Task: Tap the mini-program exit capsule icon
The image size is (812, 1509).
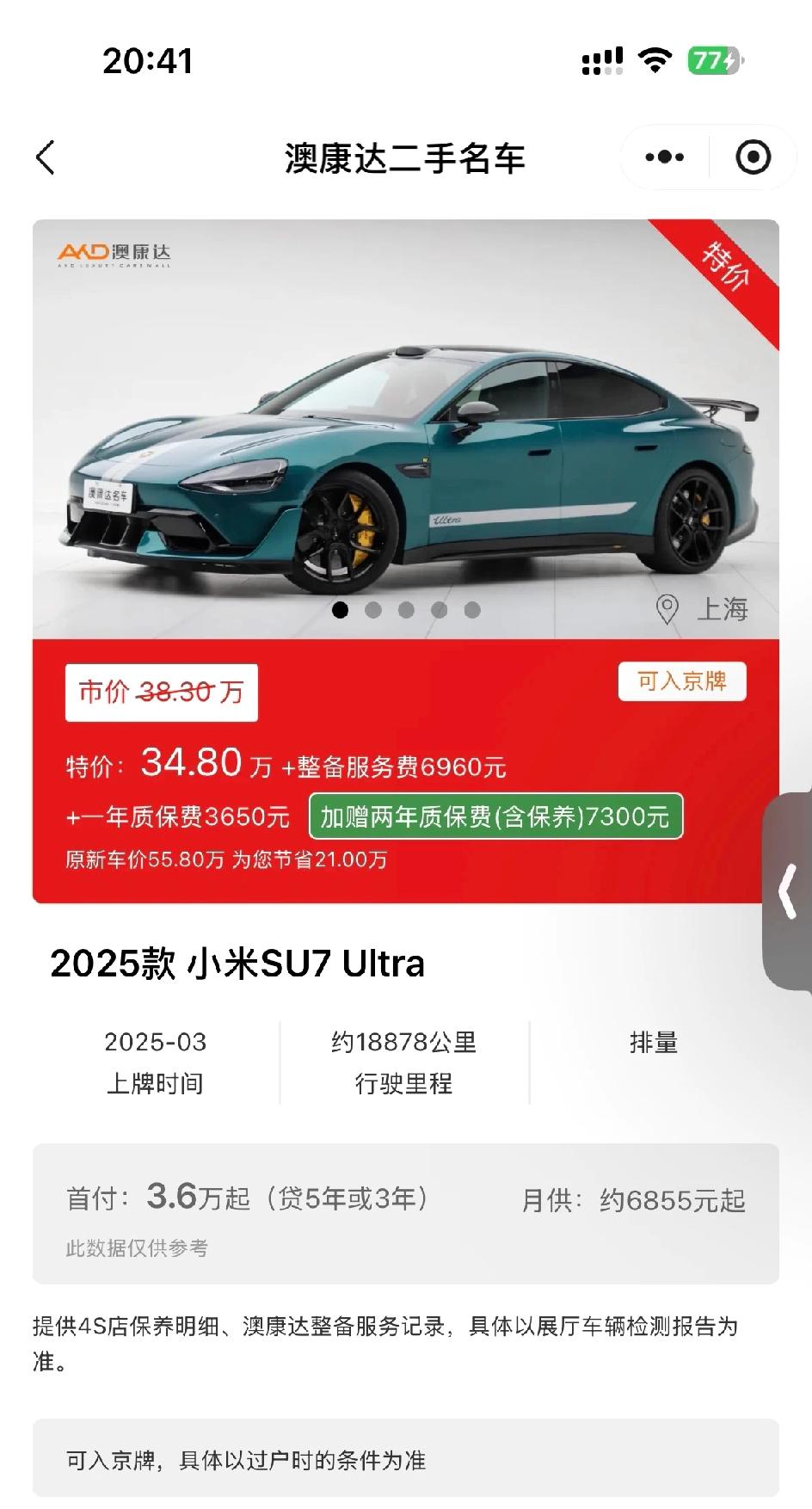Action: click(x=753, y=157)
